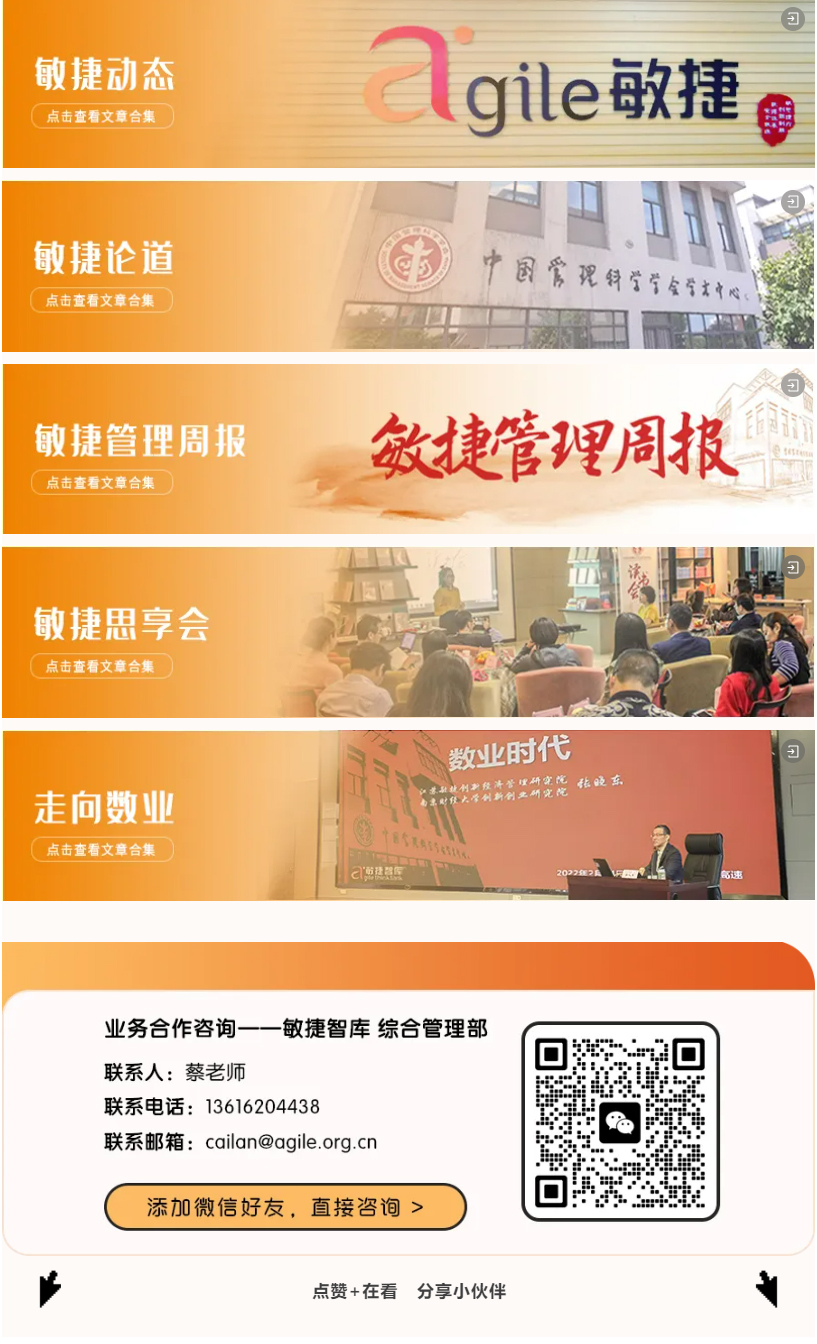Image resolution: width=817 pixels, height=1344 pixels.
Task: Tap 添加微信好友，直接咨询 button
Action: click(x=285, y=1207)
